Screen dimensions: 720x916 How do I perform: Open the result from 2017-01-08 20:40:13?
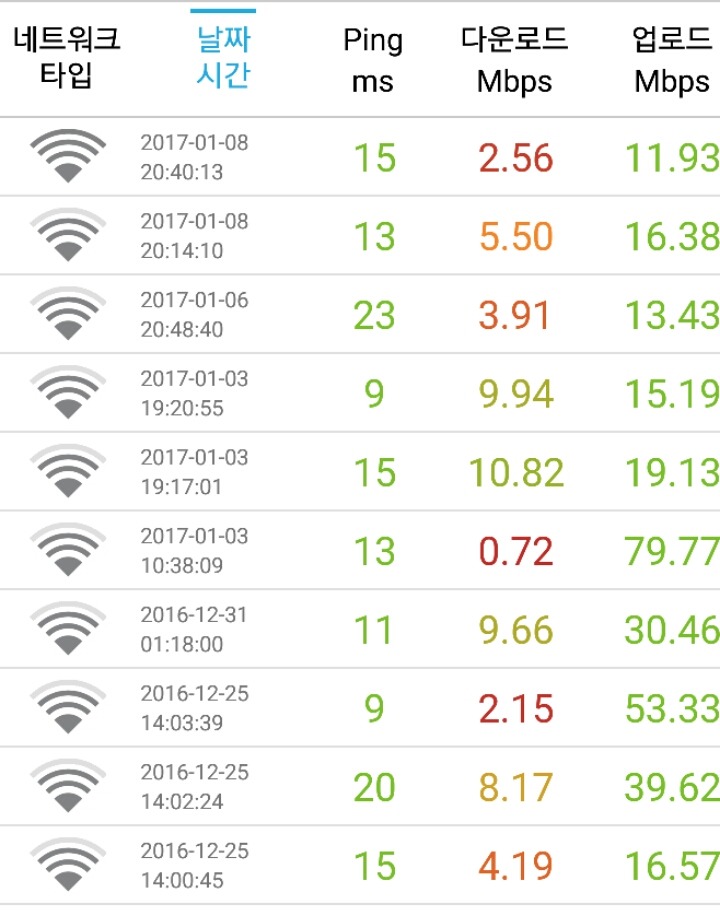(x=360, y=158)
